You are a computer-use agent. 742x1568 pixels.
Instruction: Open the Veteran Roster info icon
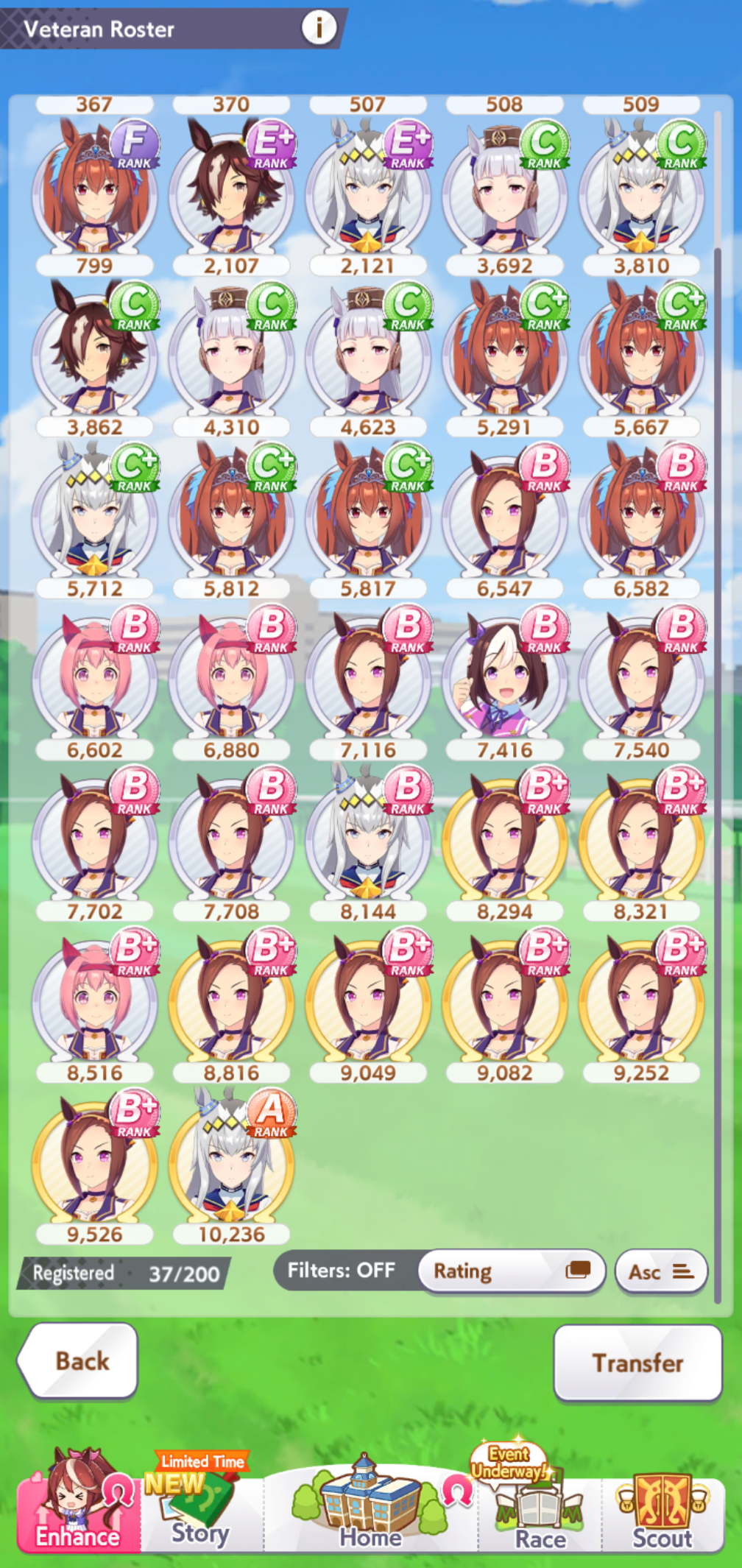click(319, 28)
